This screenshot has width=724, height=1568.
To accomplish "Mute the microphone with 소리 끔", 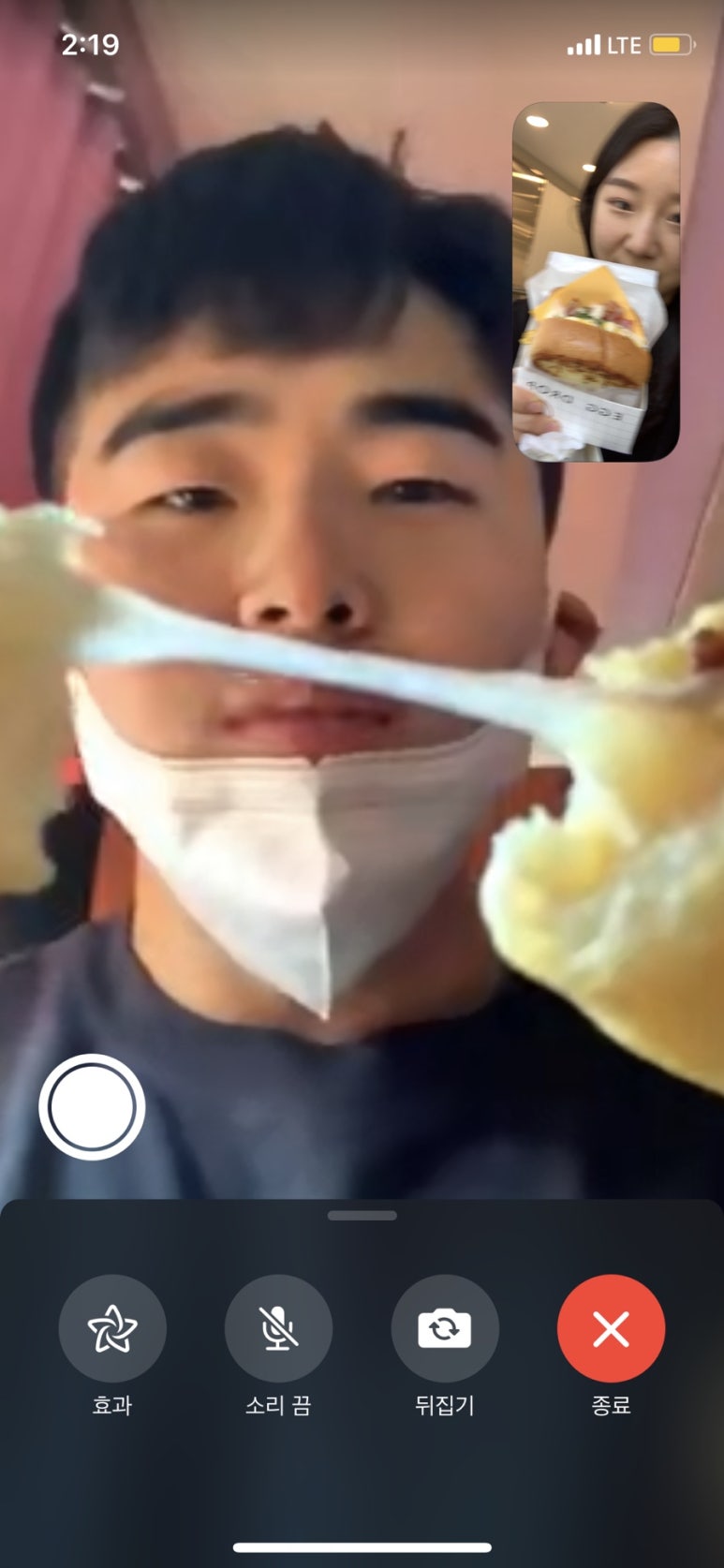I will point(278,1328).
